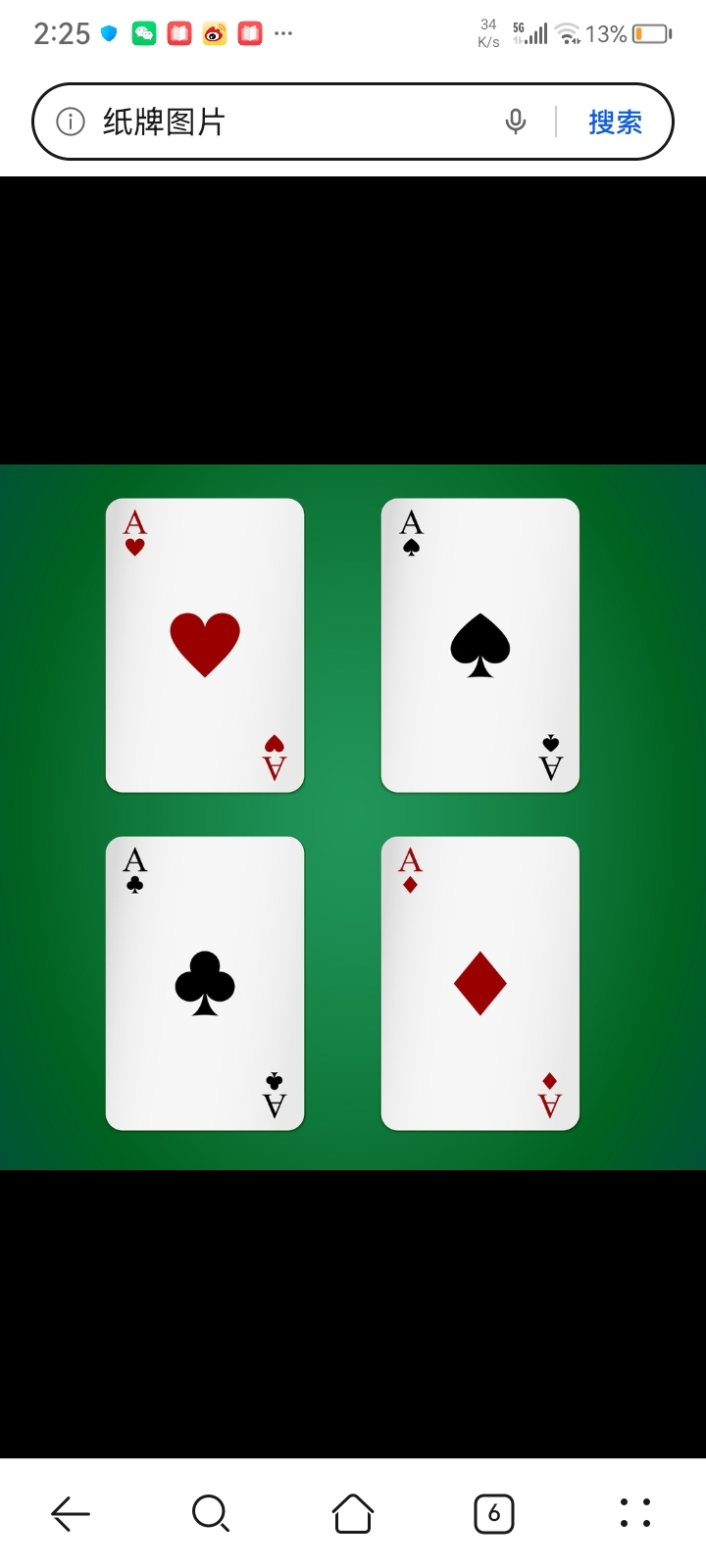The height and width of the screenshot is (1568, 706).
Task: Go to the browser home page
Action: click(x=353, y=1514)
